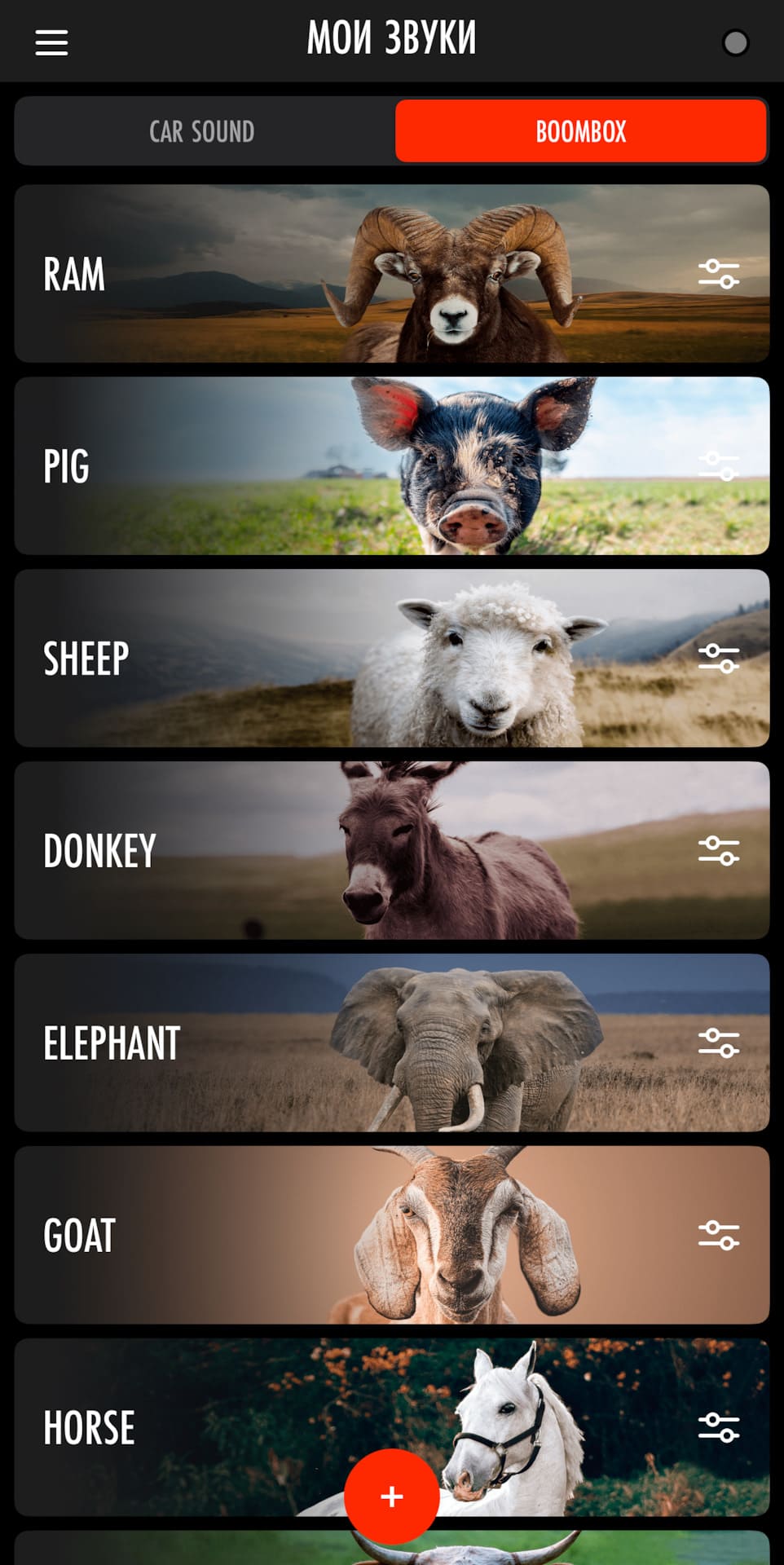Open Sheep sound adjustment sliders

tap(718, 659)
